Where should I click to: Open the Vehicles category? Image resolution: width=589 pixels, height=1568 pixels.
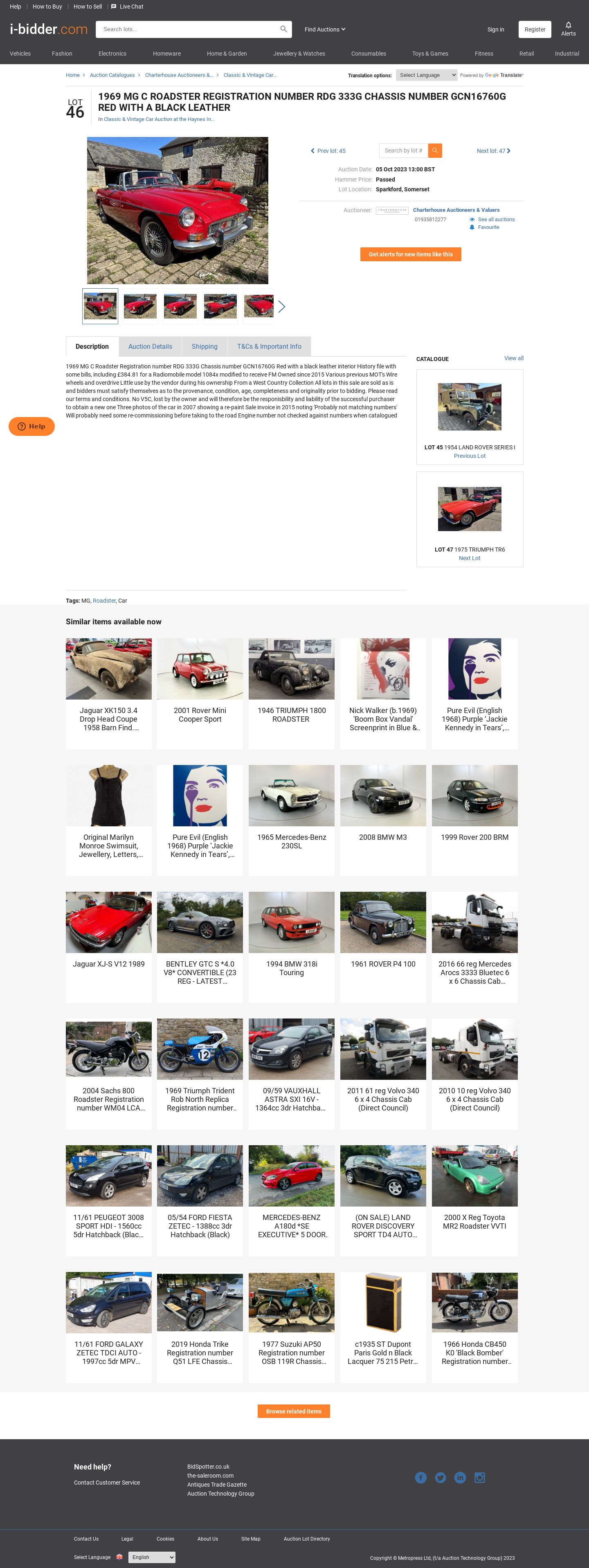[x=20, y=54]
